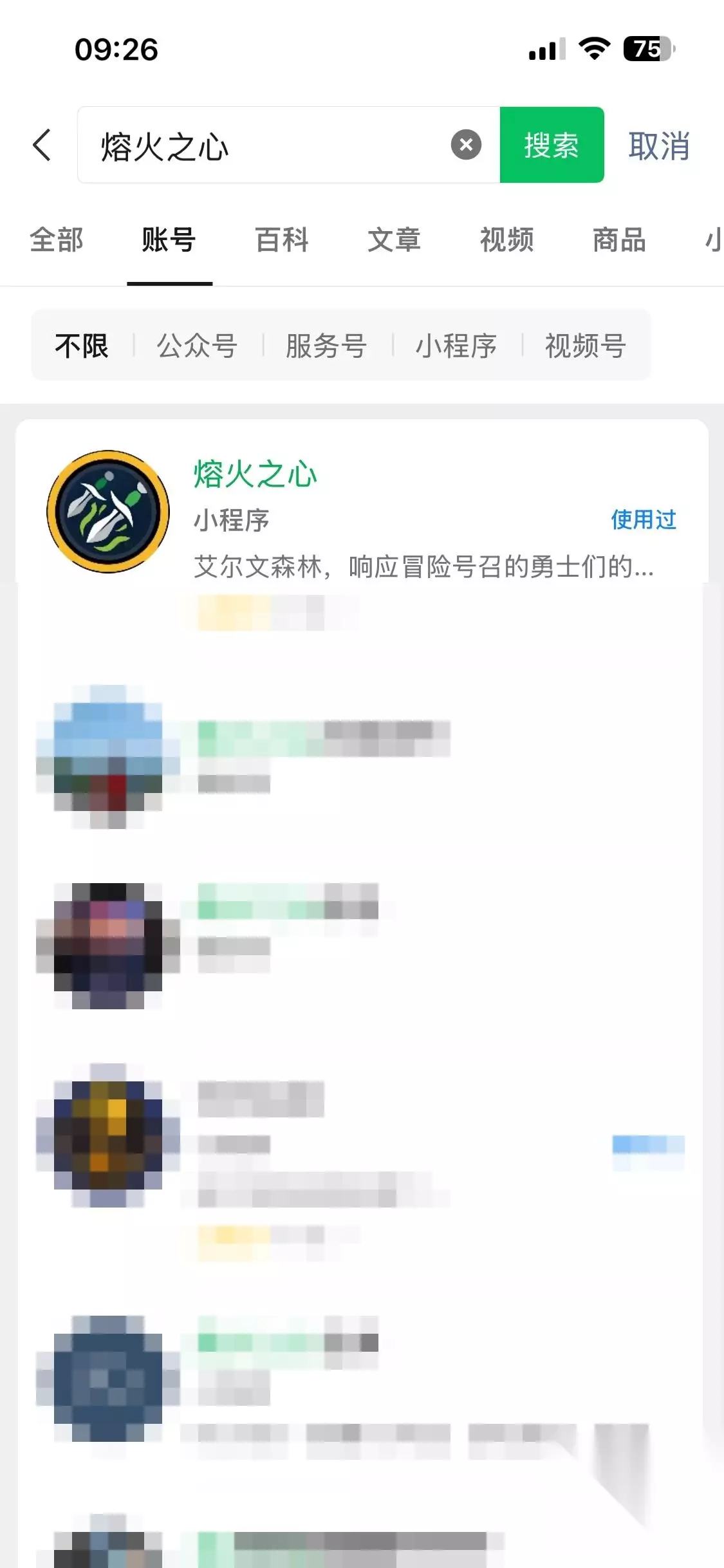The width and height of the screenshot is (724, 1568).
Task: Go back with the left arrow
Action: point(42,145)
